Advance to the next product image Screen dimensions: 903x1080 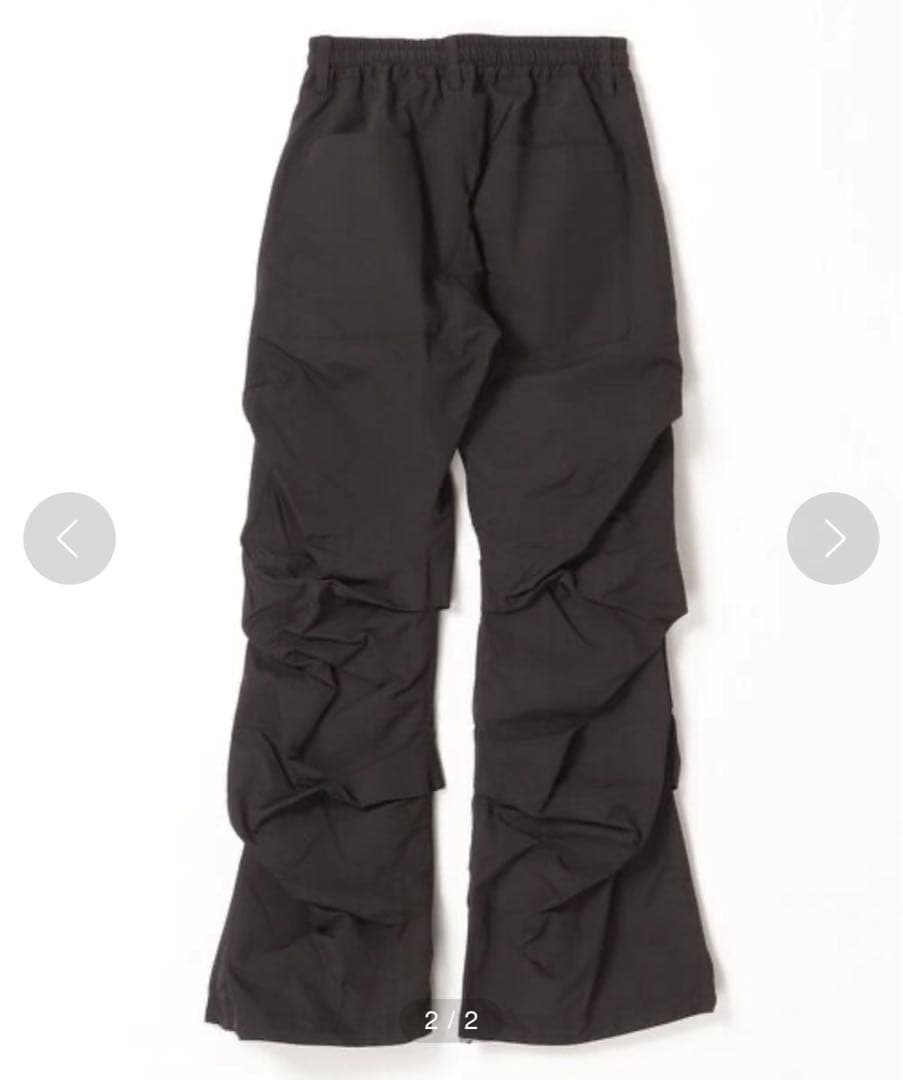click(x=832, y=538)
